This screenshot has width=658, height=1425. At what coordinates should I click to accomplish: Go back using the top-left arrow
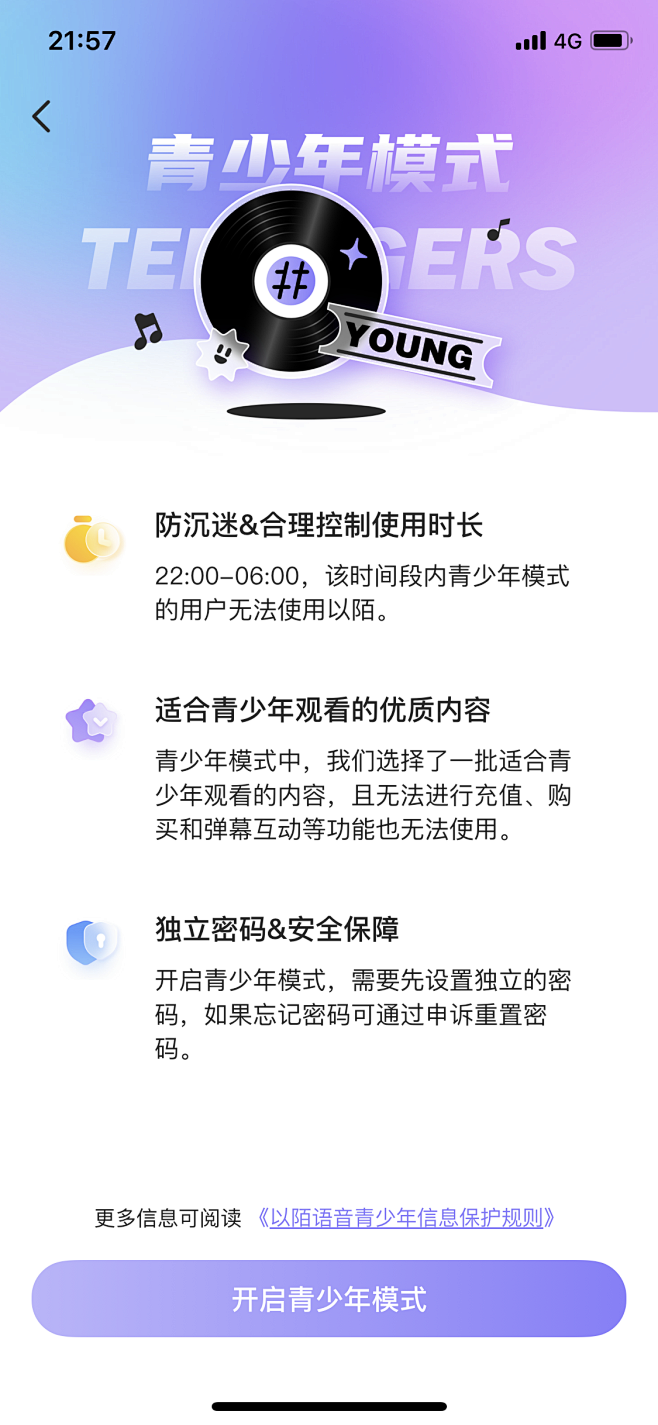tap(41, 117)
